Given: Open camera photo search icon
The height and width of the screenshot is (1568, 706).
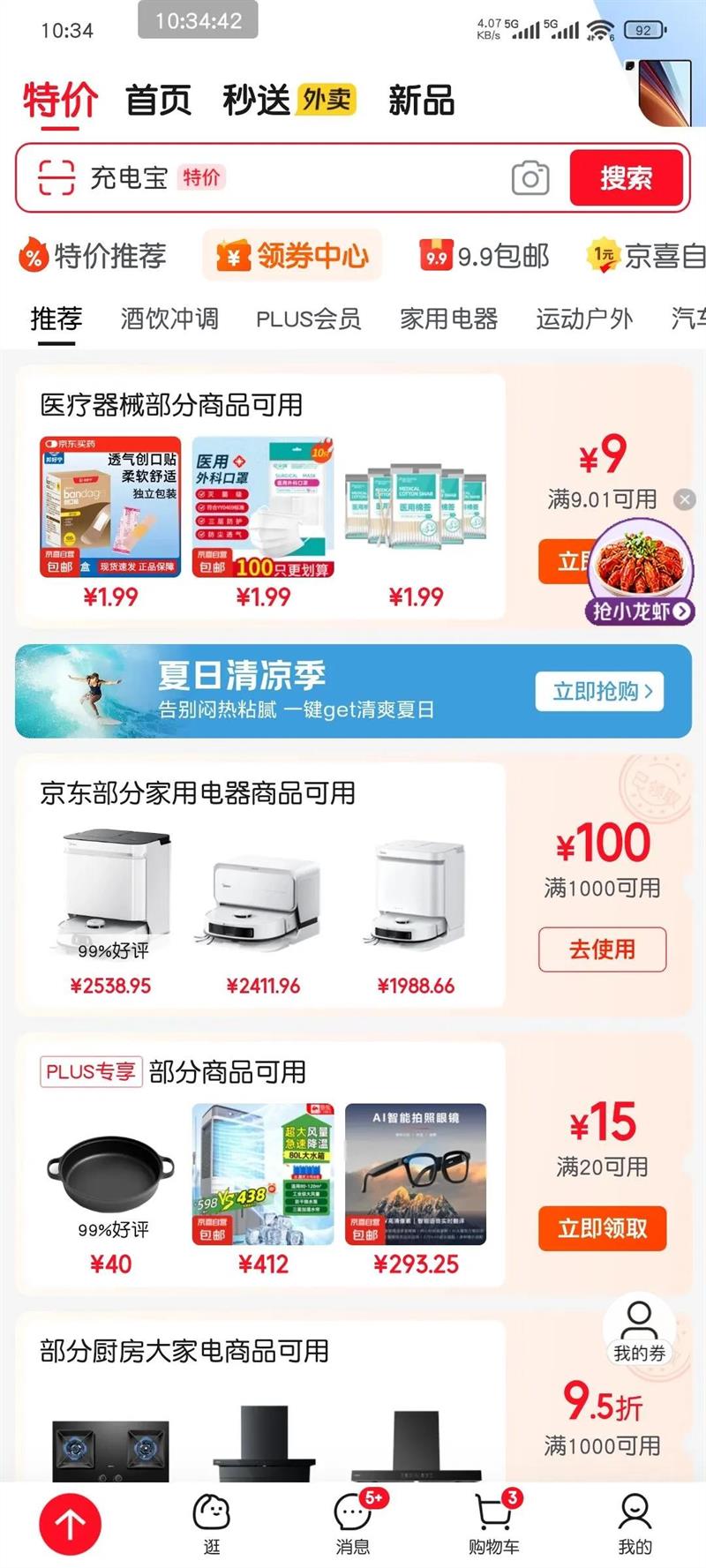Looking at the screenshot, I should pyautogui.click(x=528, y=178).
